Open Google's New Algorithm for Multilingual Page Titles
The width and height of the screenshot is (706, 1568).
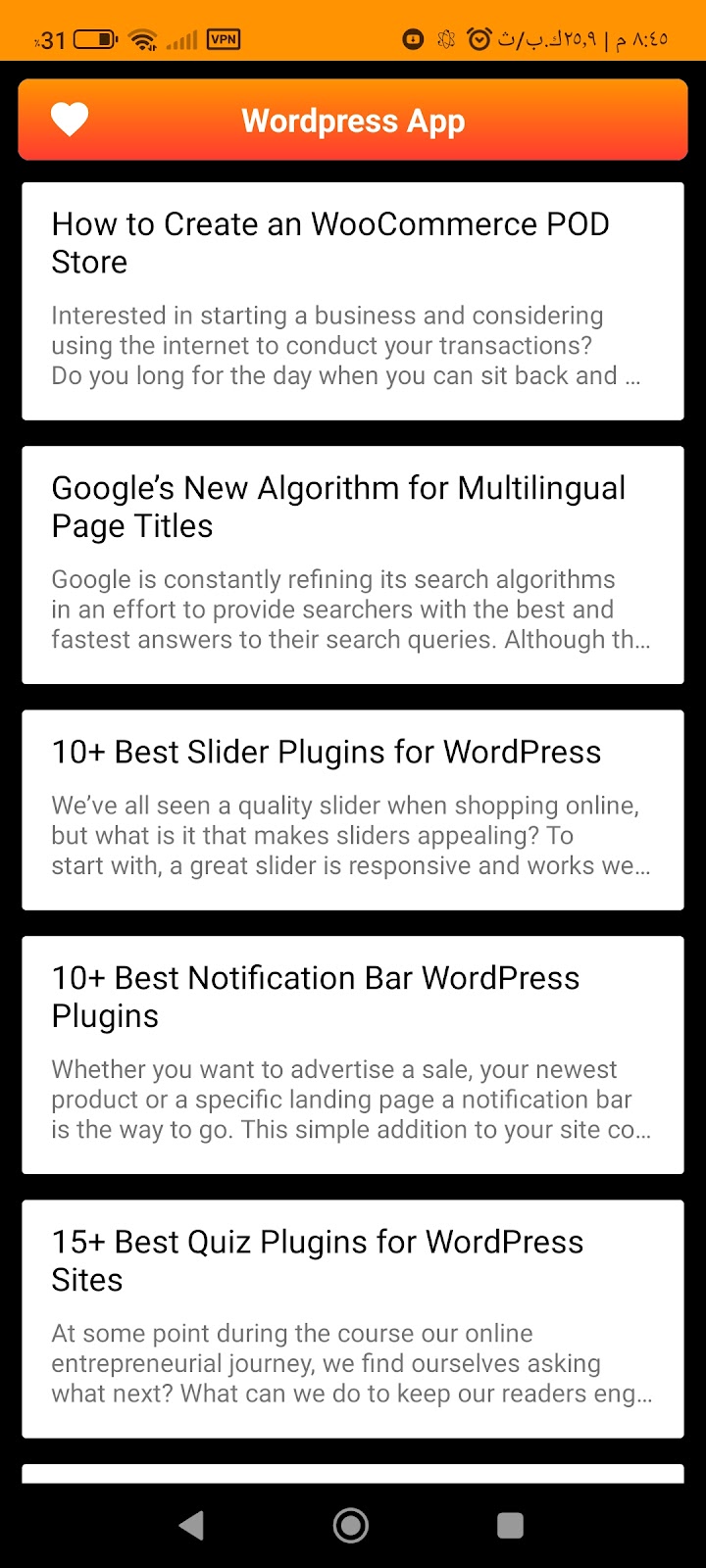coord(353,564)
